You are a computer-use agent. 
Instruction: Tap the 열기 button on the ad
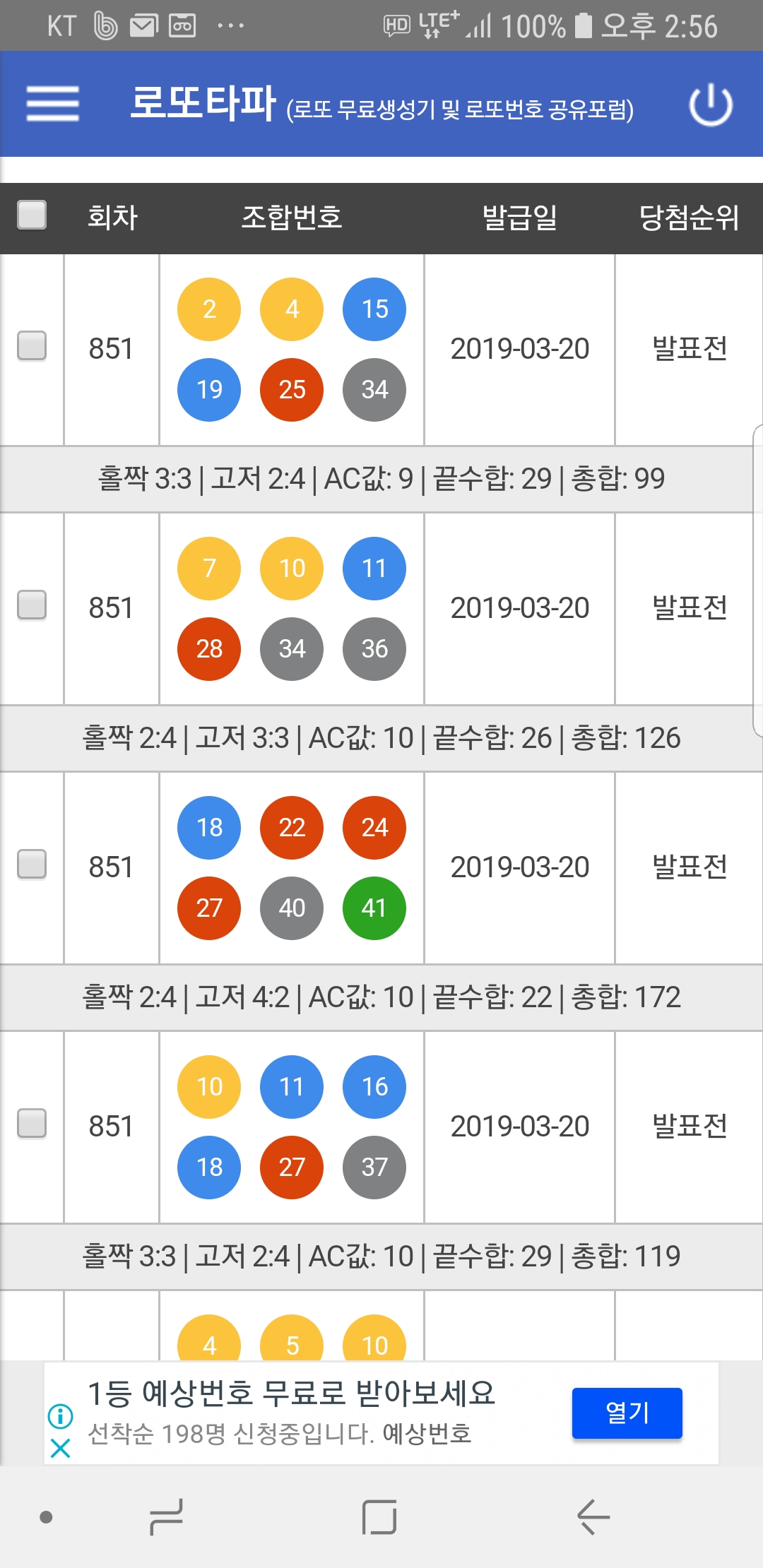coord(627,1413)
